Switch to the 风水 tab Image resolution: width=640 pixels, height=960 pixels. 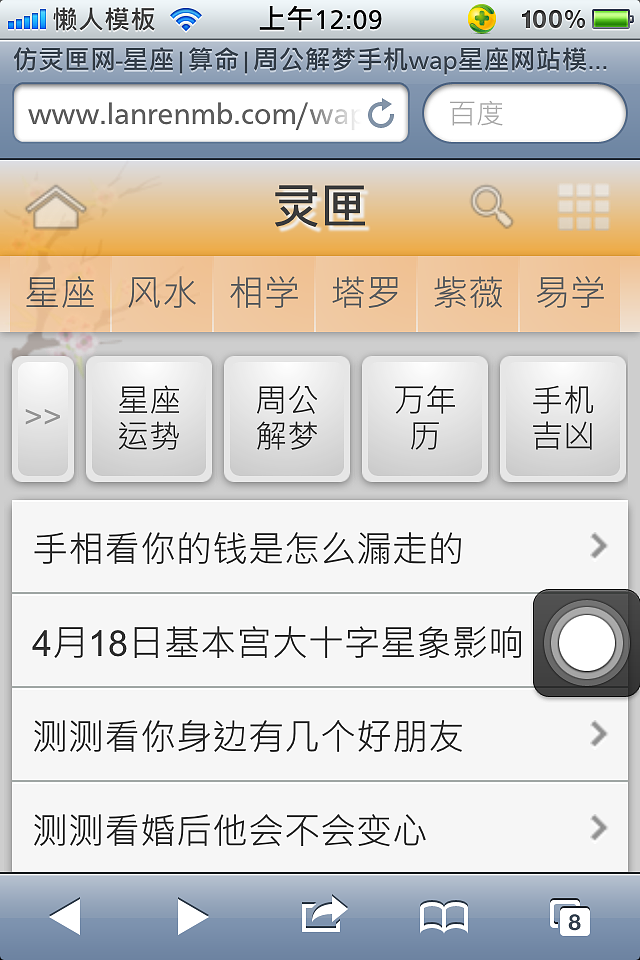[x=162, y=293]
